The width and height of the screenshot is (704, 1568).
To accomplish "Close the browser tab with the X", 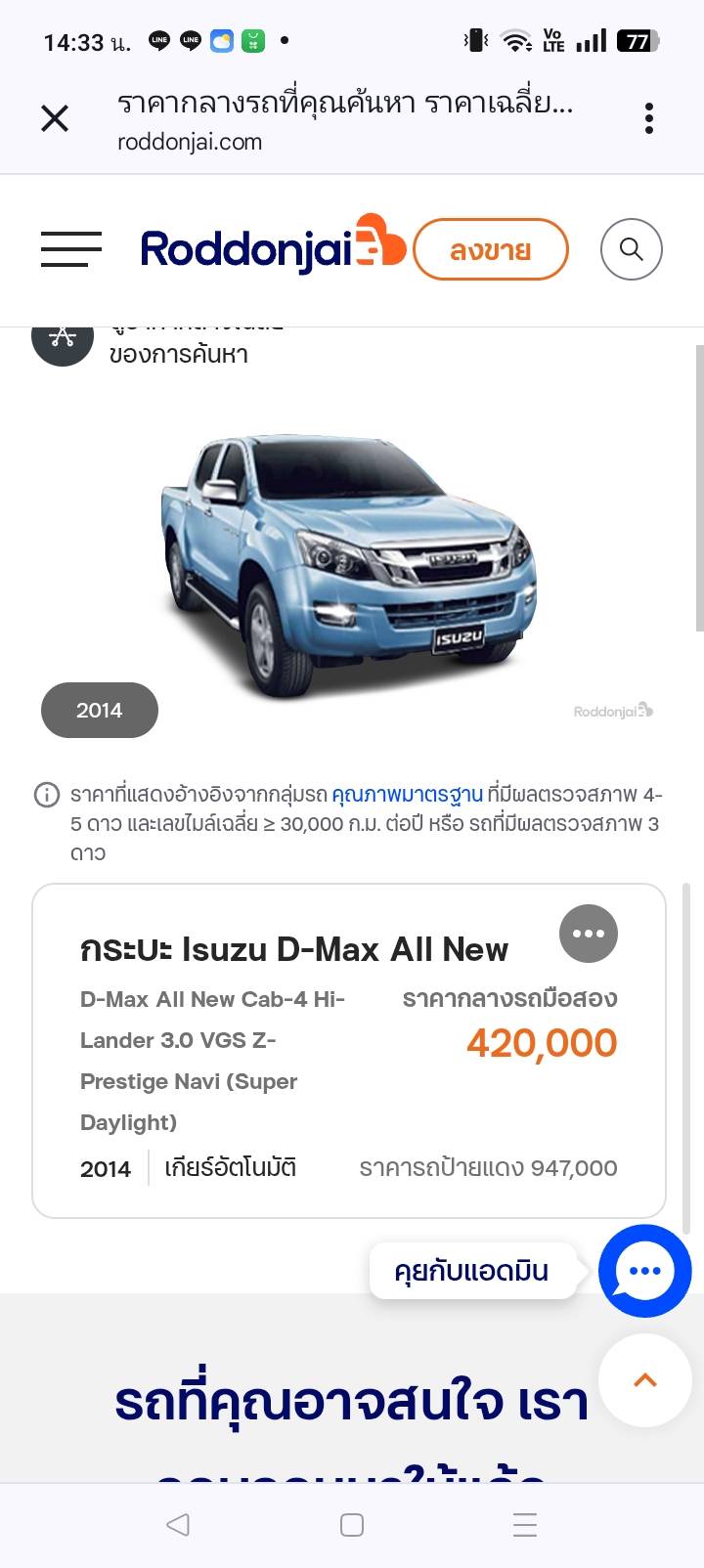I will (x=55, y=119).
